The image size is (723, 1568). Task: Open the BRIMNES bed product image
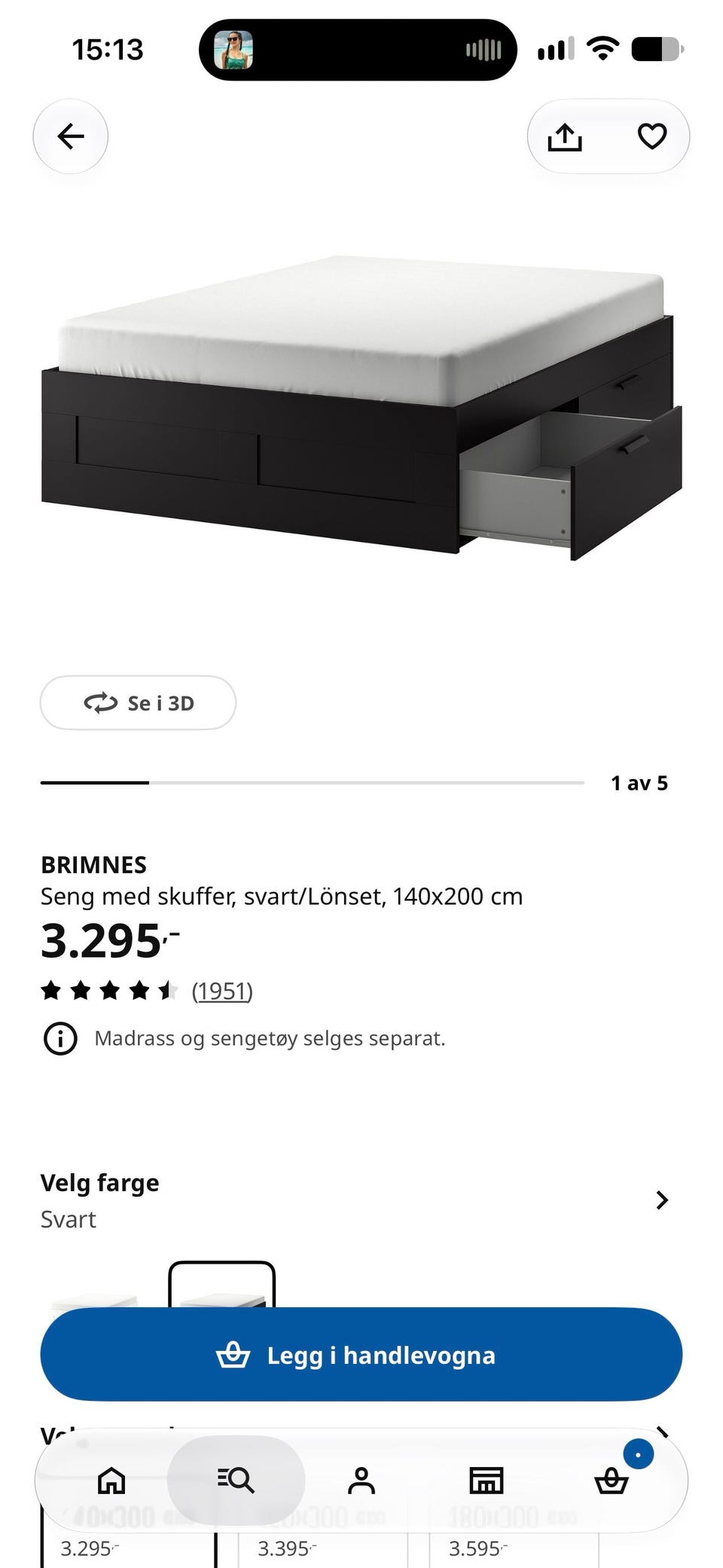point(361,407)
